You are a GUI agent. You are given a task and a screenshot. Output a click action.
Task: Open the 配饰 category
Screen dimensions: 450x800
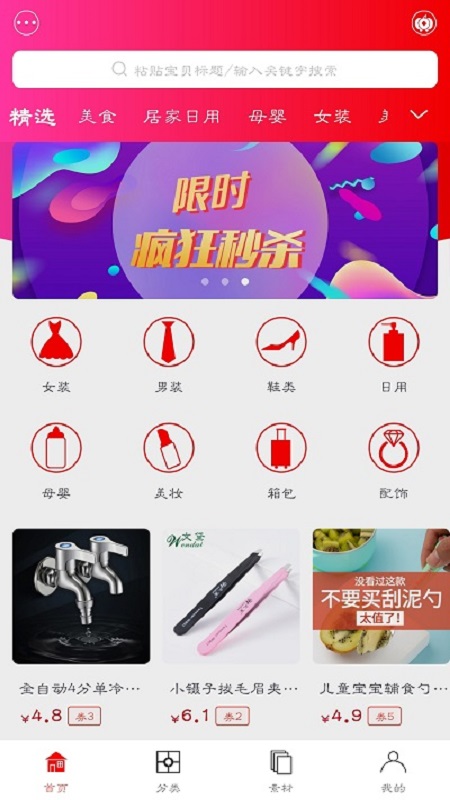[x=394, y=461]
